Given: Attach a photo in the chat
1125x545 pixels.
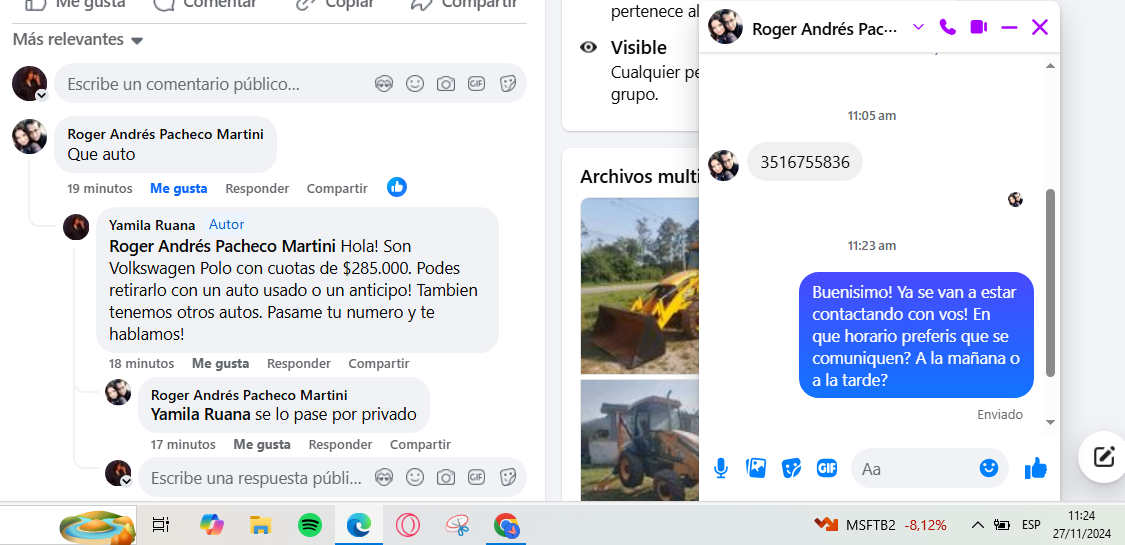Looking at the screenshot, I should coord(756,468).
